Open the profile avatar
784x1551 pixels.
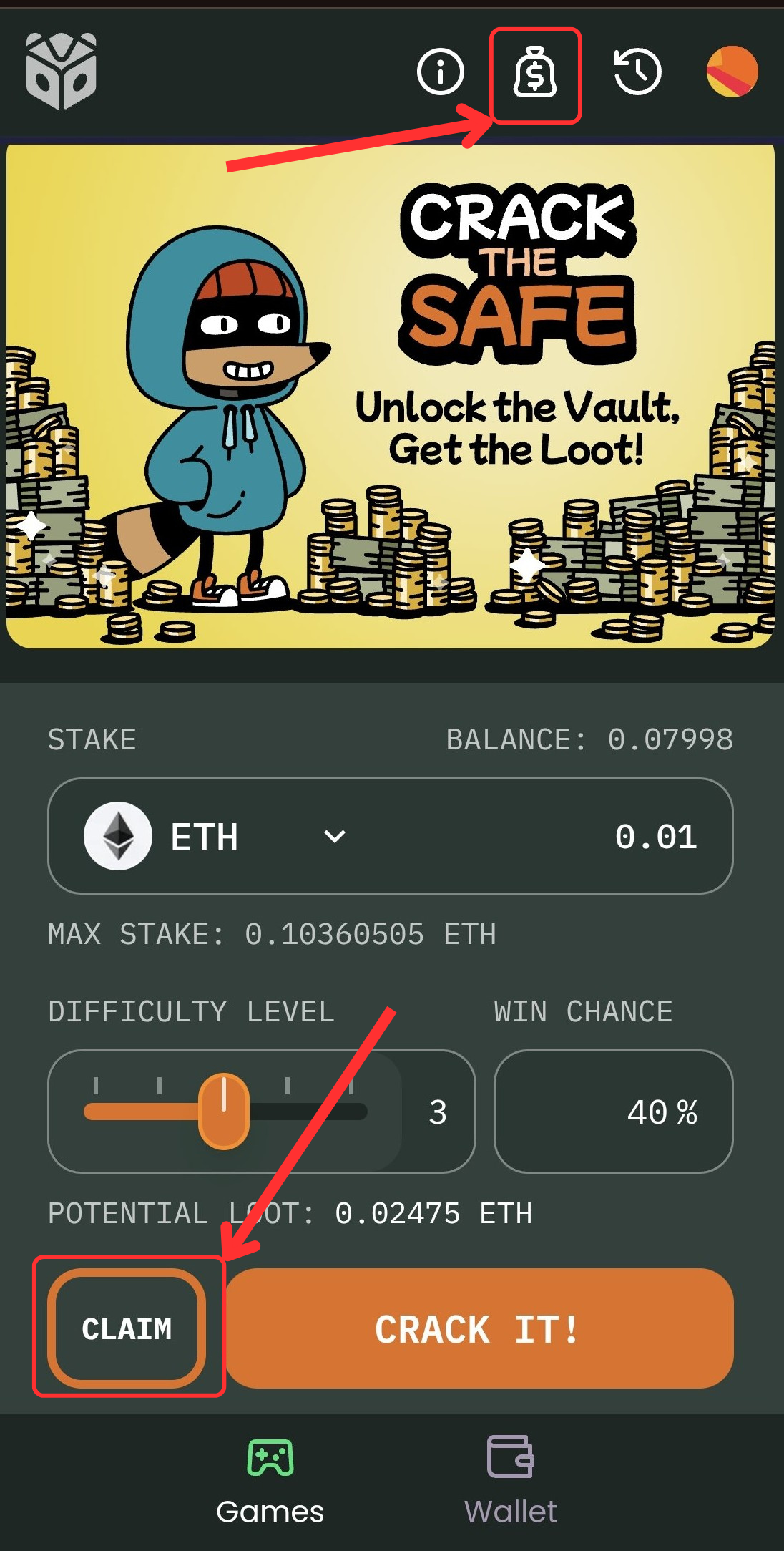click(x=732, y=72)
